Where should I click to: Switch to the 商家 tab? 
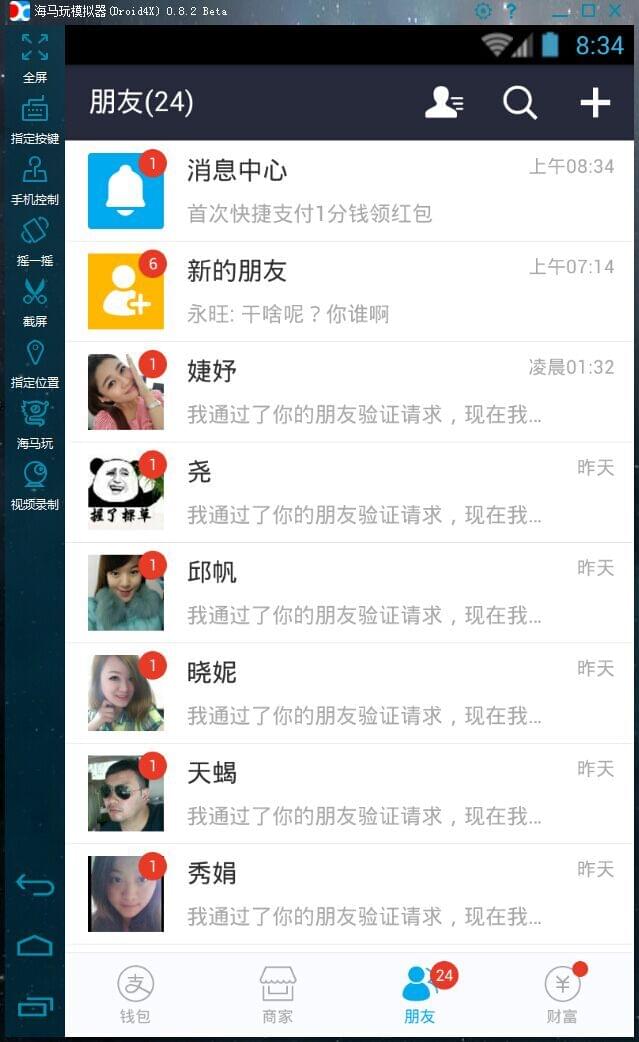pos(277,993)
